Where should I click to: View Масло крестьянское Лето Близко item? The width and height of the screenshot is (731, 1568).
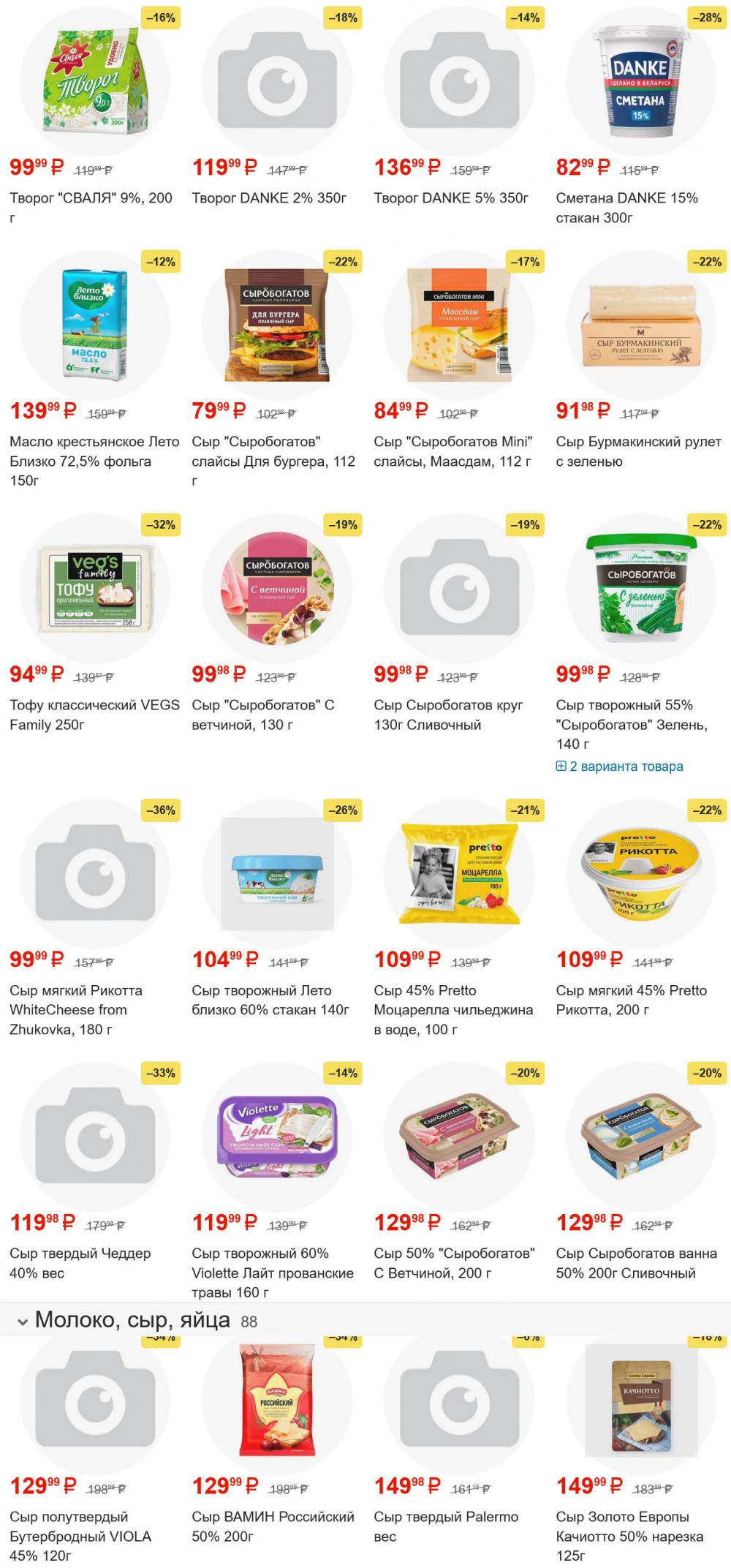tap(94, 461)
